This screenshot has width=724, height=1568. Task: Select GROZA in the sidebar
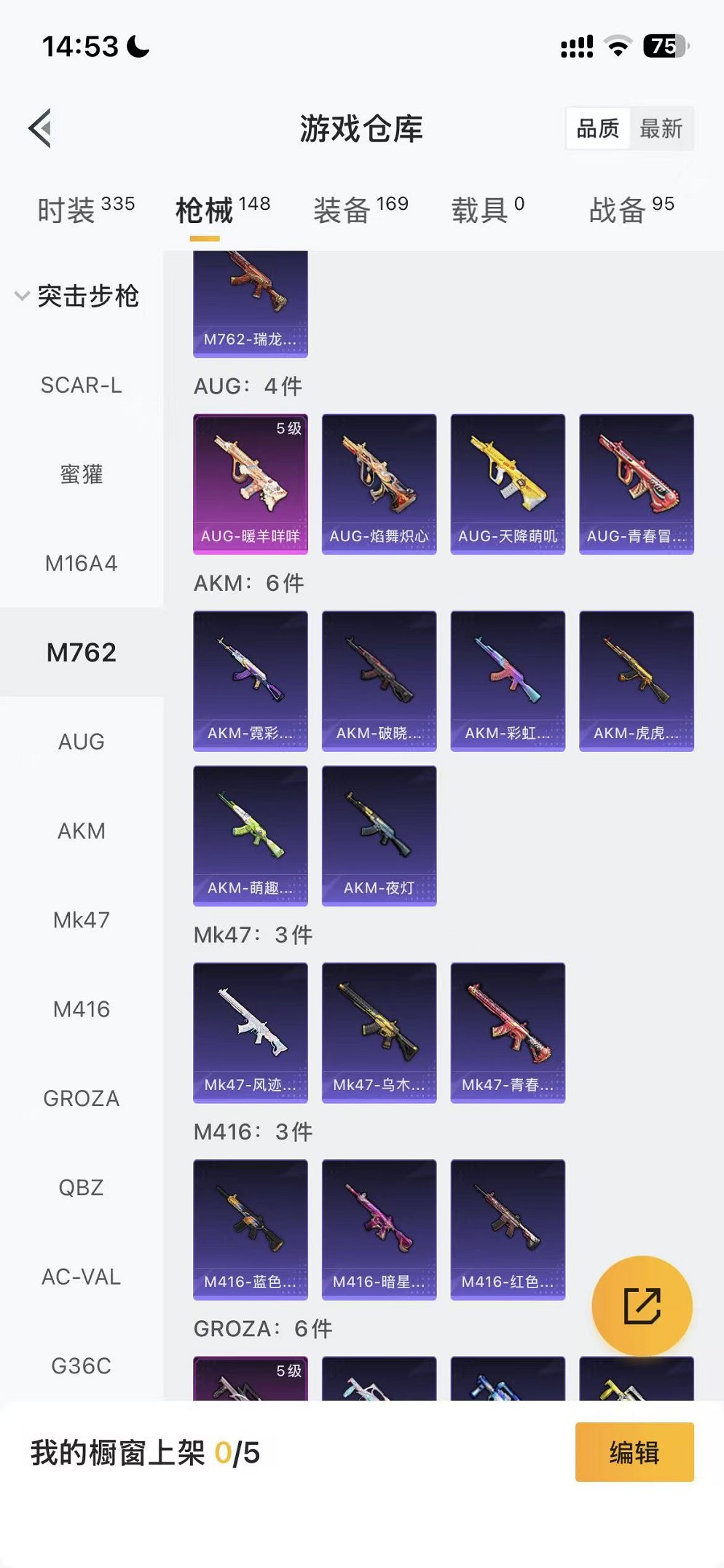(x=81, y=1098)
